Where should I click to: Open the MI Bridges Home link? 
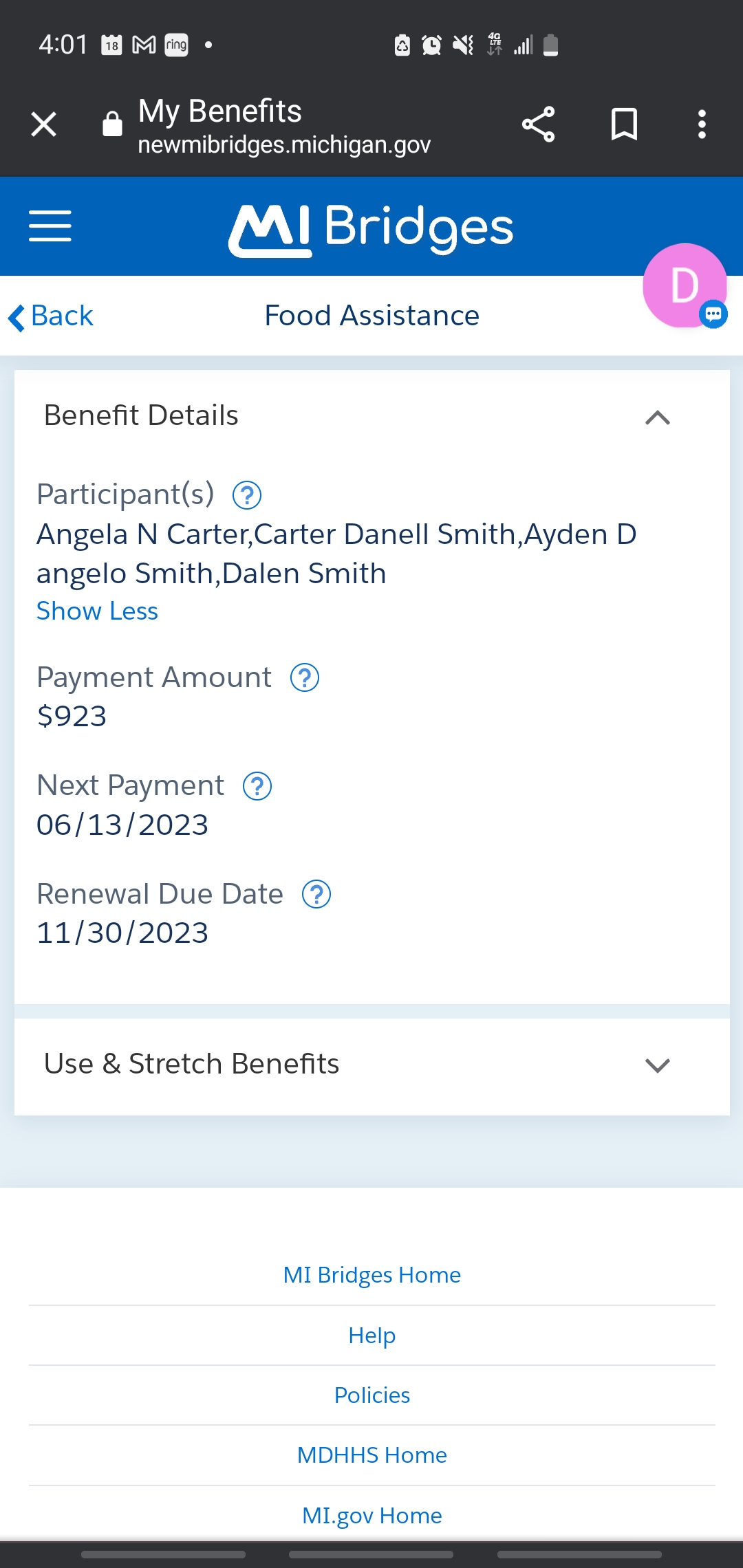pyautogui.click(x=372, y=1275)
